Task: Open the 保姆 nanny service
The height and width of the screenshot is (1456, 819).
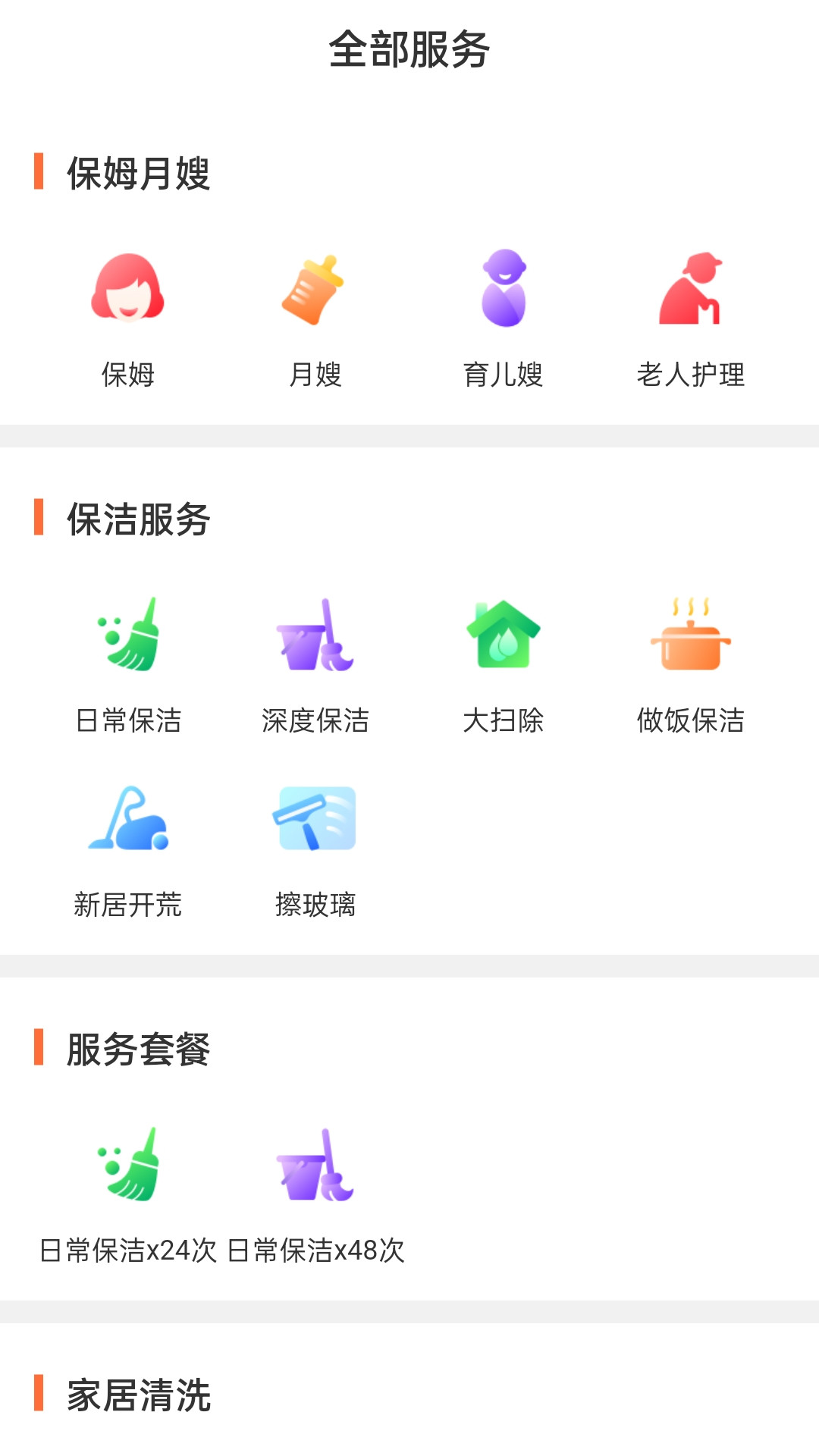Action: pos(127,318)
